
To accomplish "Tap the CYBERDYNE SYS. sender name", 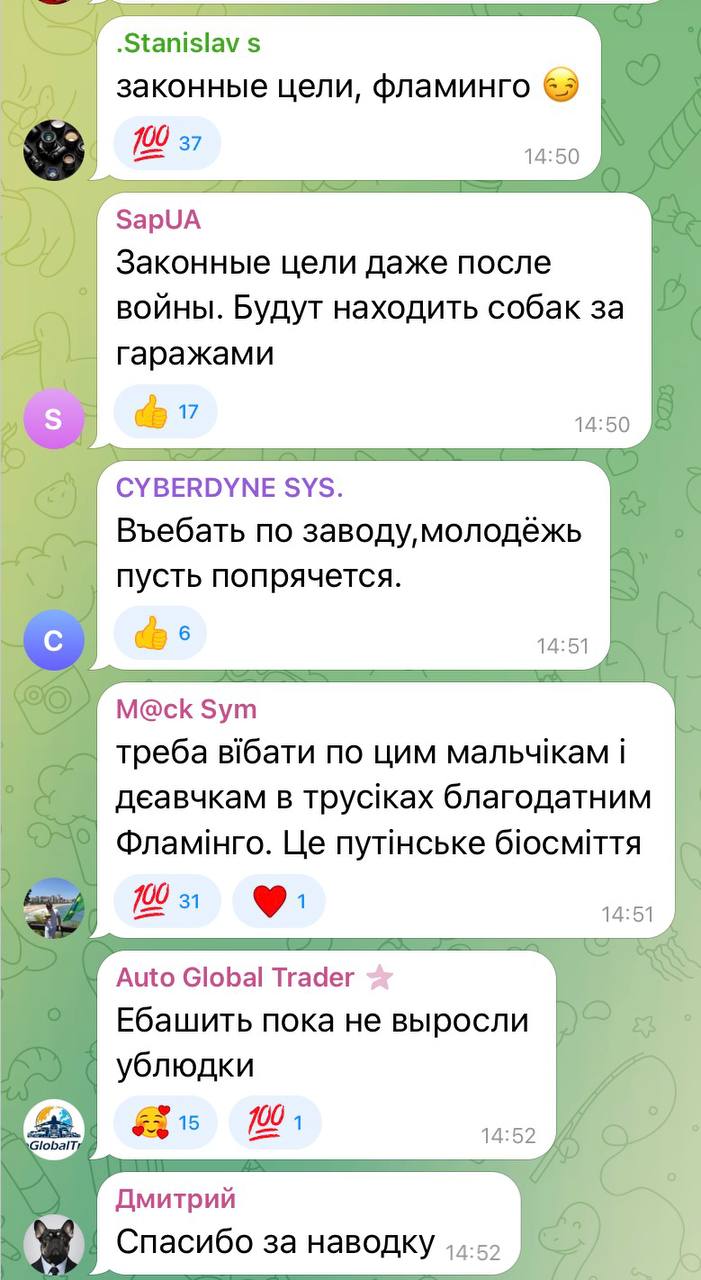I will [229, 487].
